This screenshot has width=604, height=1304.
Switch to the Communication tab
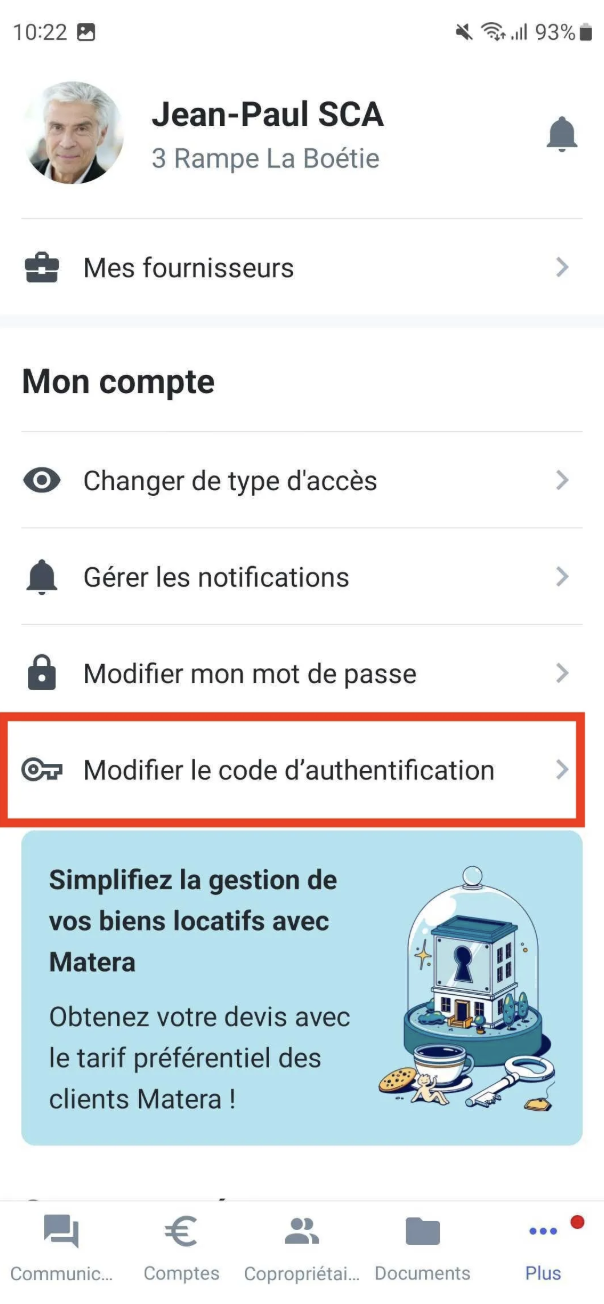coord(61,1248)
